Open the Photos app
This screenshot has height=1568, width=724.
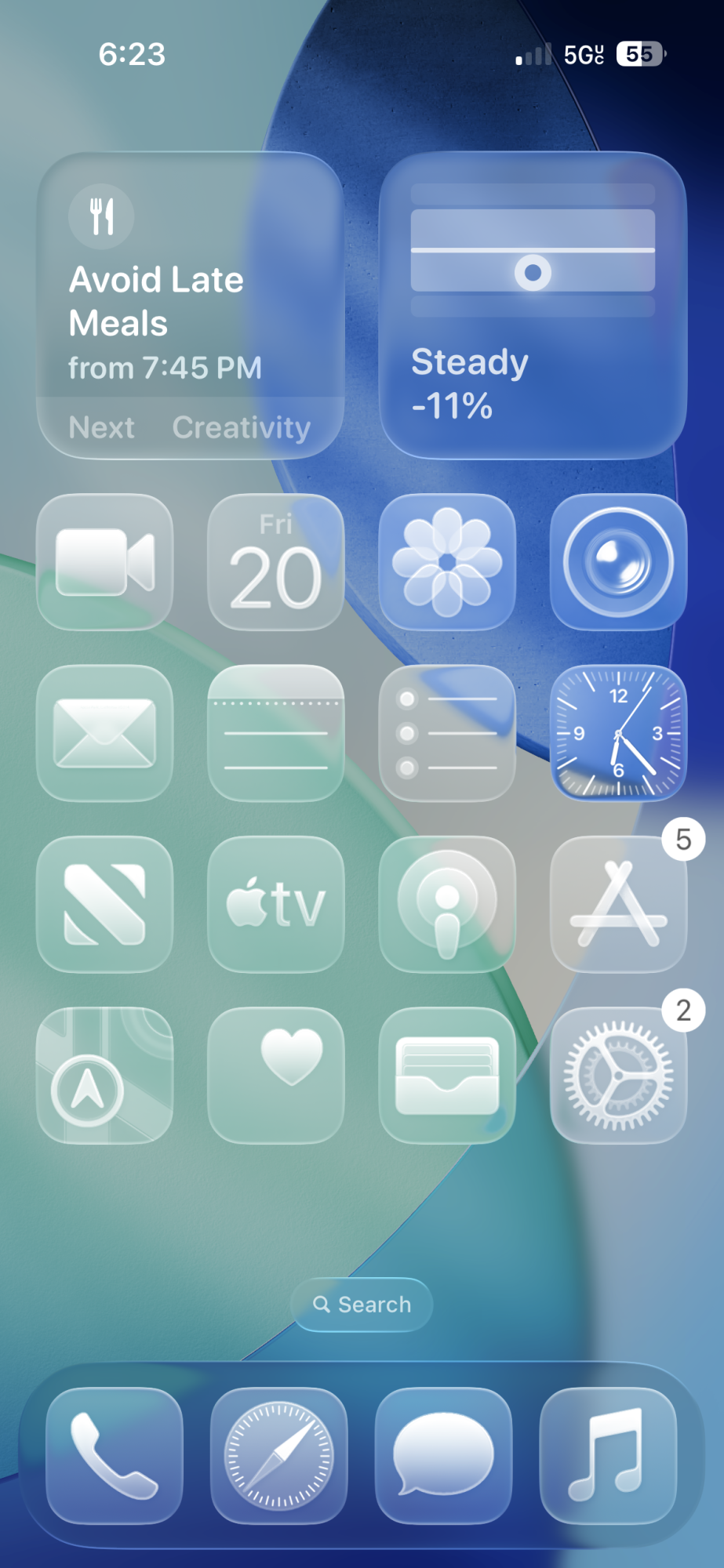coord(447,562)
